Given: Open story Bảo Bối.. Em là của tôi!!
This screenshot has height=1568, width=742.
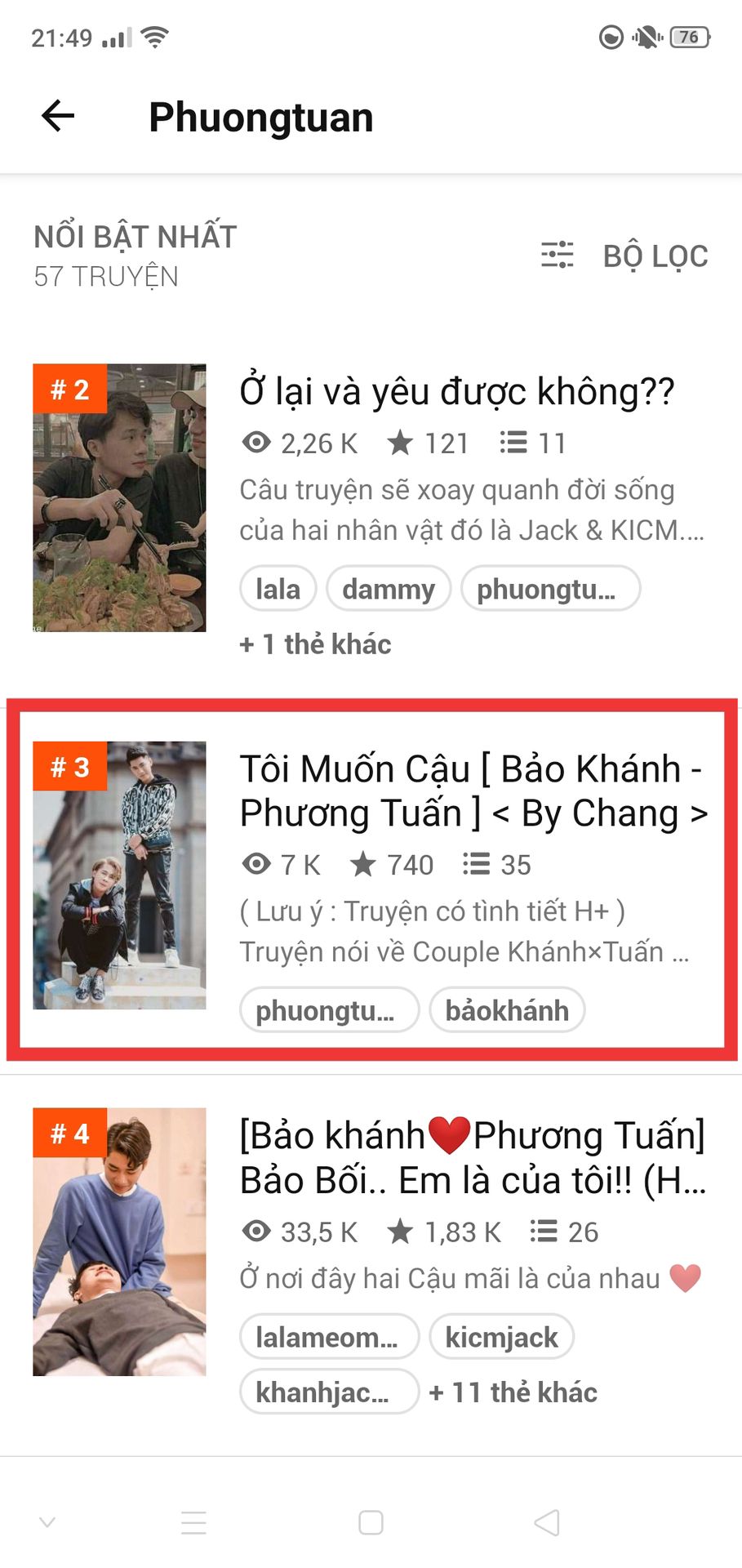Looking at the screenshot, I should pos(473,1157).
